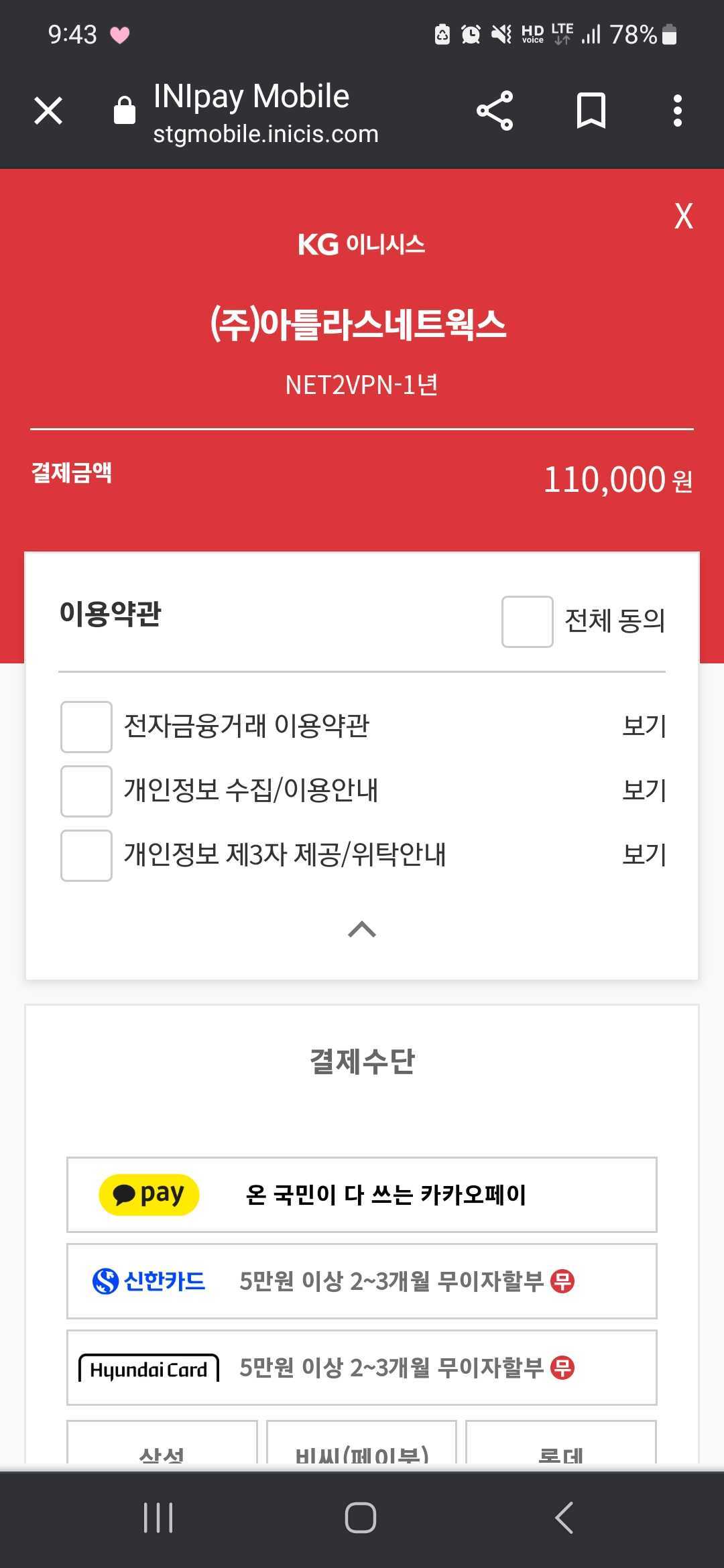
Task: Tick the 개인정보 수집/이용안내 checkbox
Action: click(x=86, y=791)
